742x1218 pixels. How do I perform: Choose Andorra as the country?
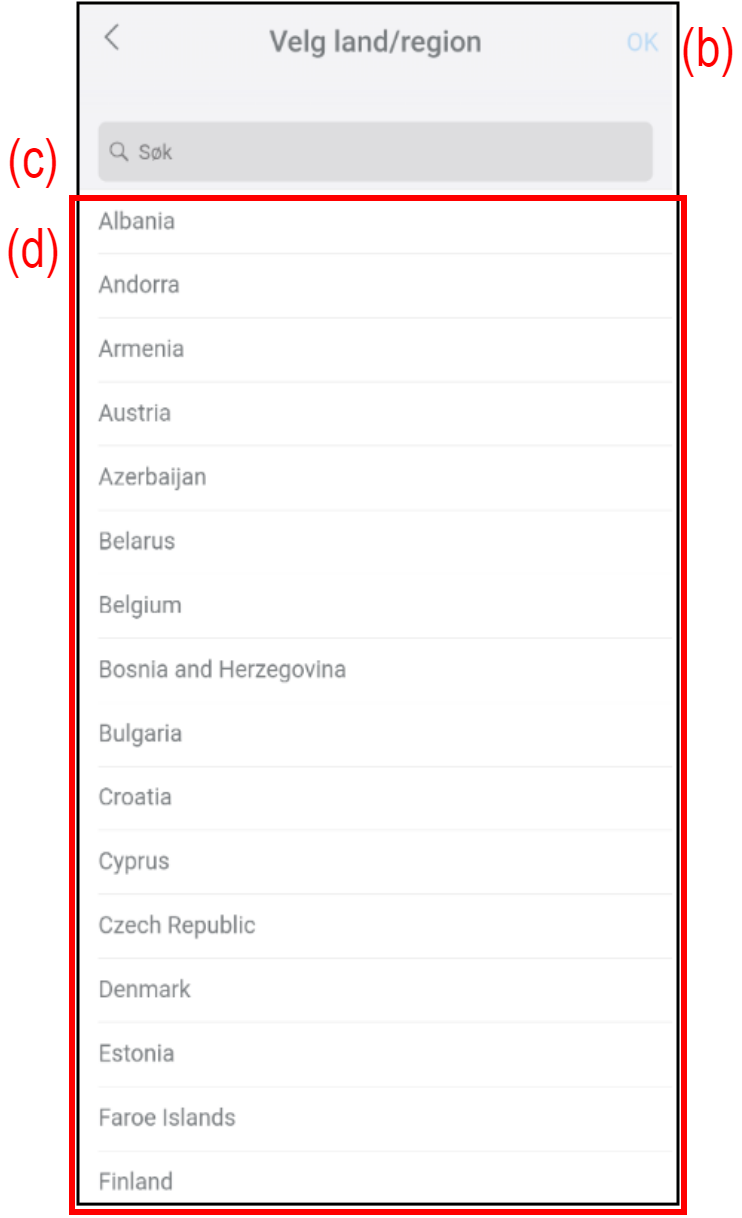pyautogui.click(x=139, y=285)
